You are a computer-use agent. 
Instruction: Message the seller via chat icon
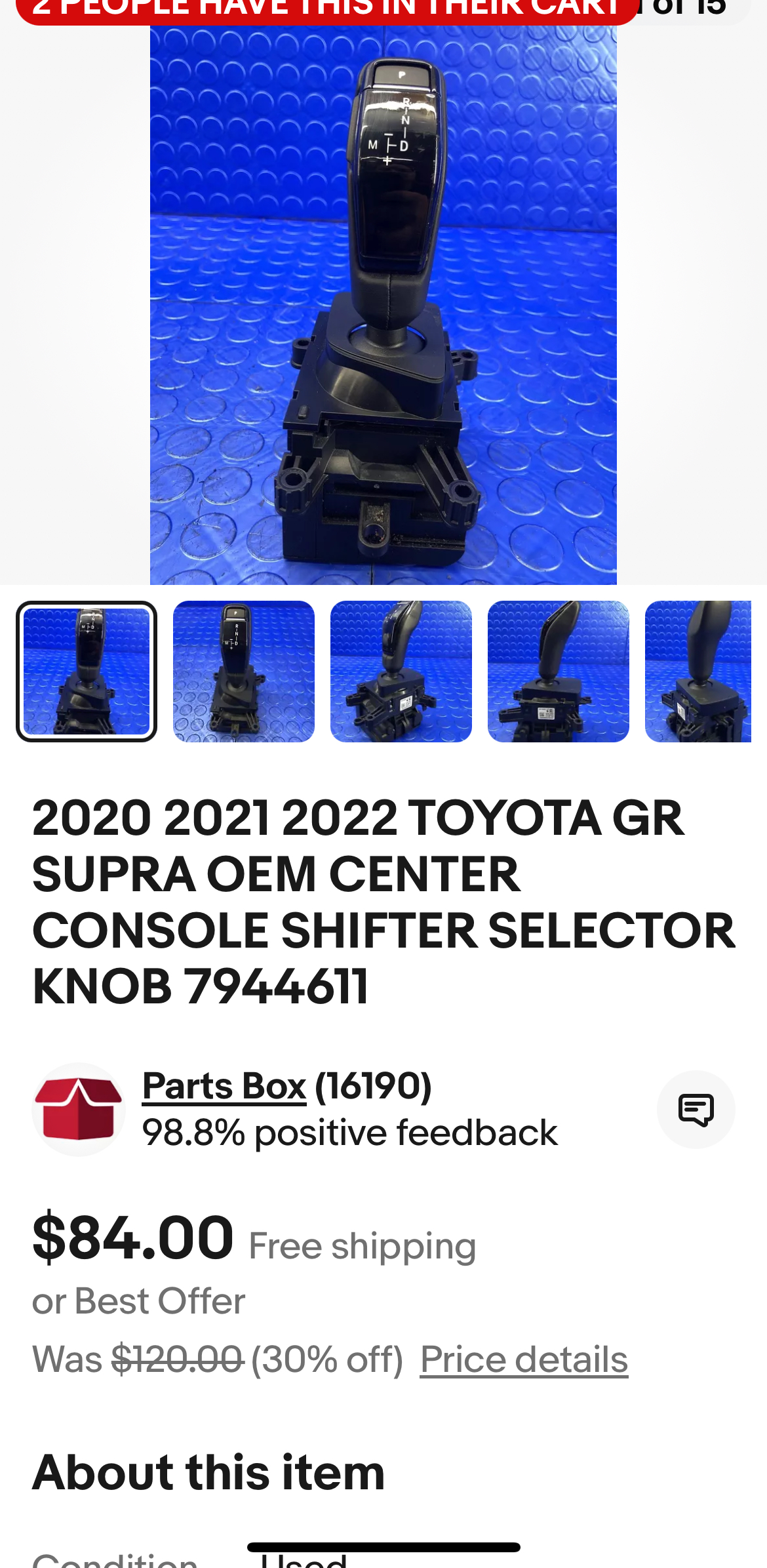pyautogui.click(x=696, y=1110)
